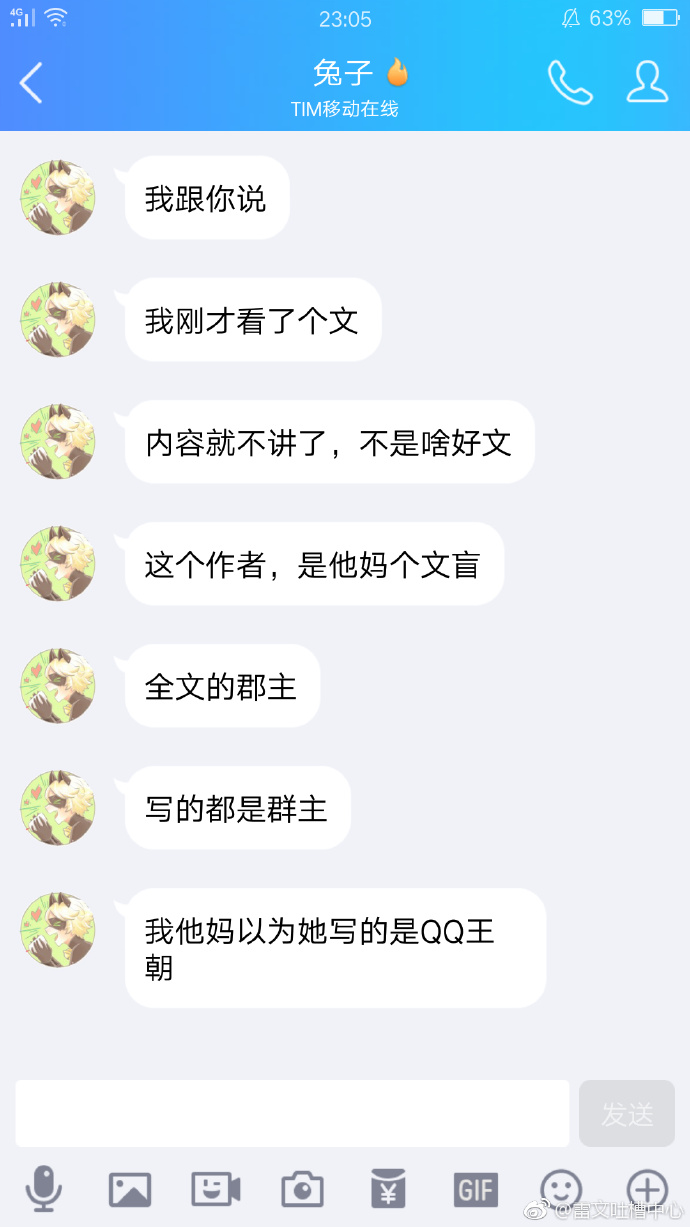Open the camera to take a photo
Image resolution: width=690 pixels, height=1227 pixels.
pyautogui.click(x=302, y=1189)
